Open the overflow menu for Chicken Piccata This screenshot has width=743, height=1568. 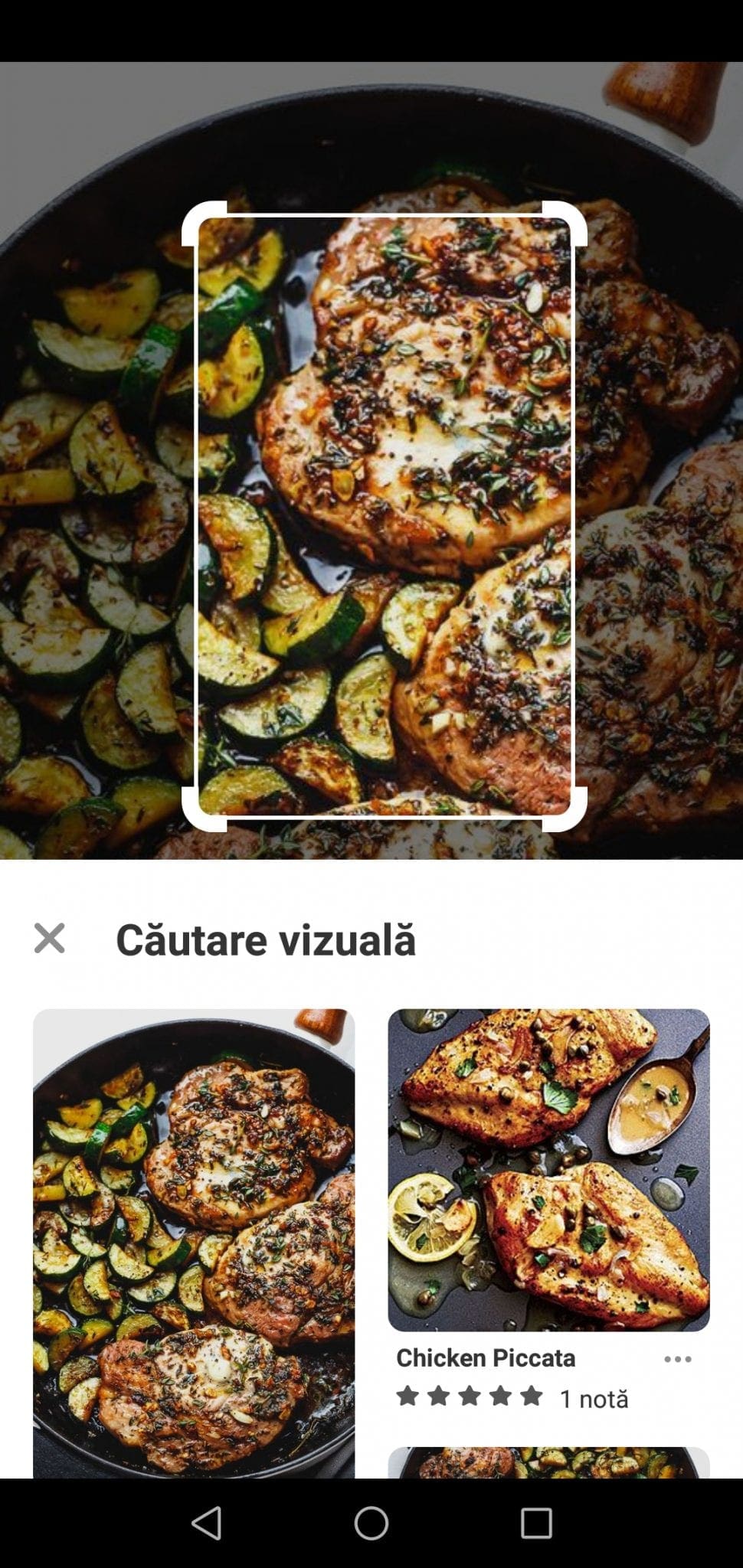678,1359
